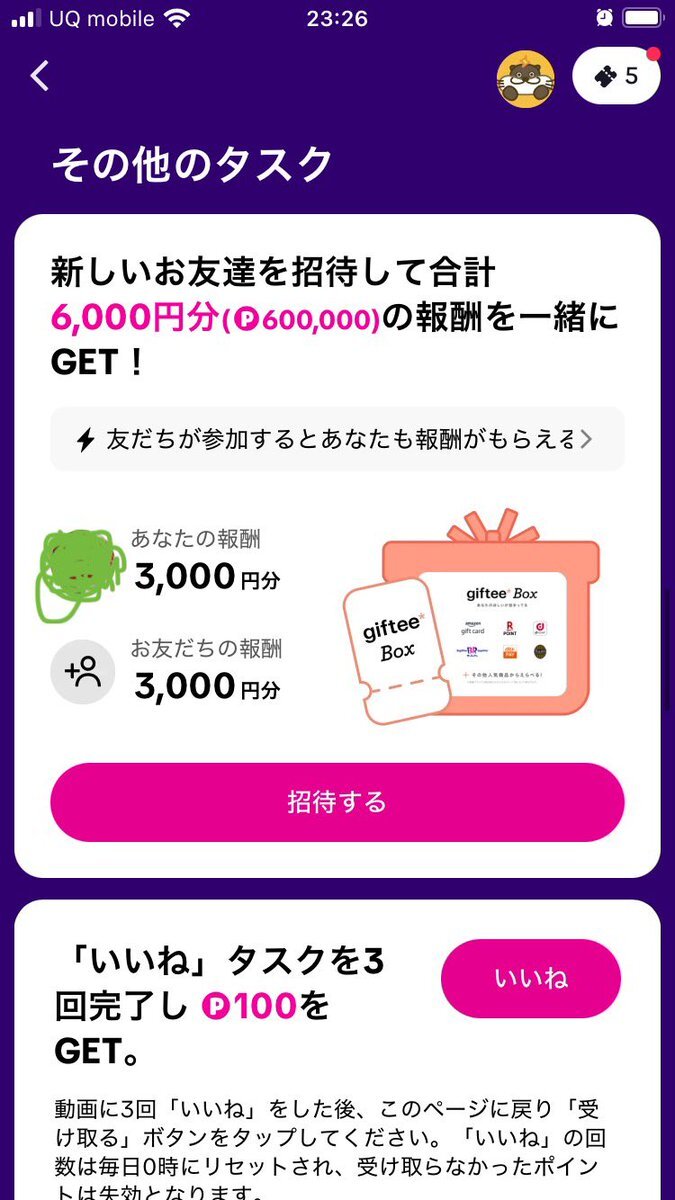Tap the いいね task button

point(530,979)
